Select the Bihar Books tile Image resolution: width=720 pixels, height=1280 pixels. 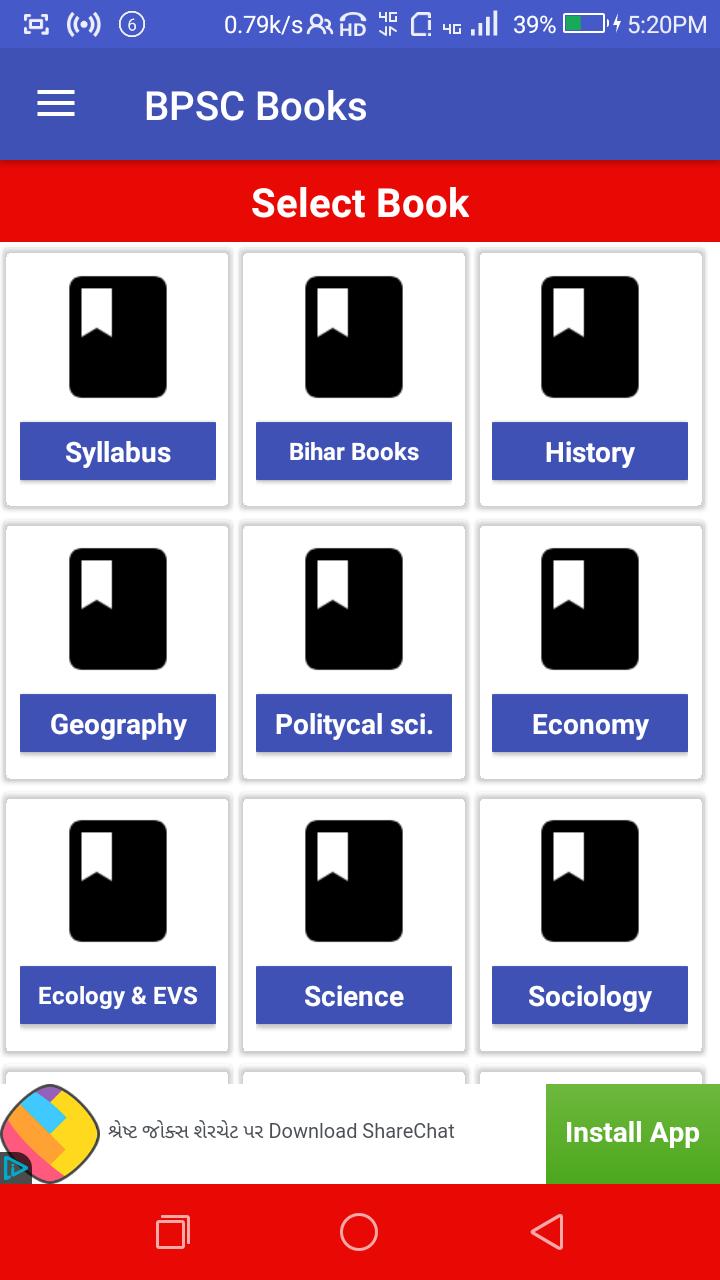pos(354,451)
